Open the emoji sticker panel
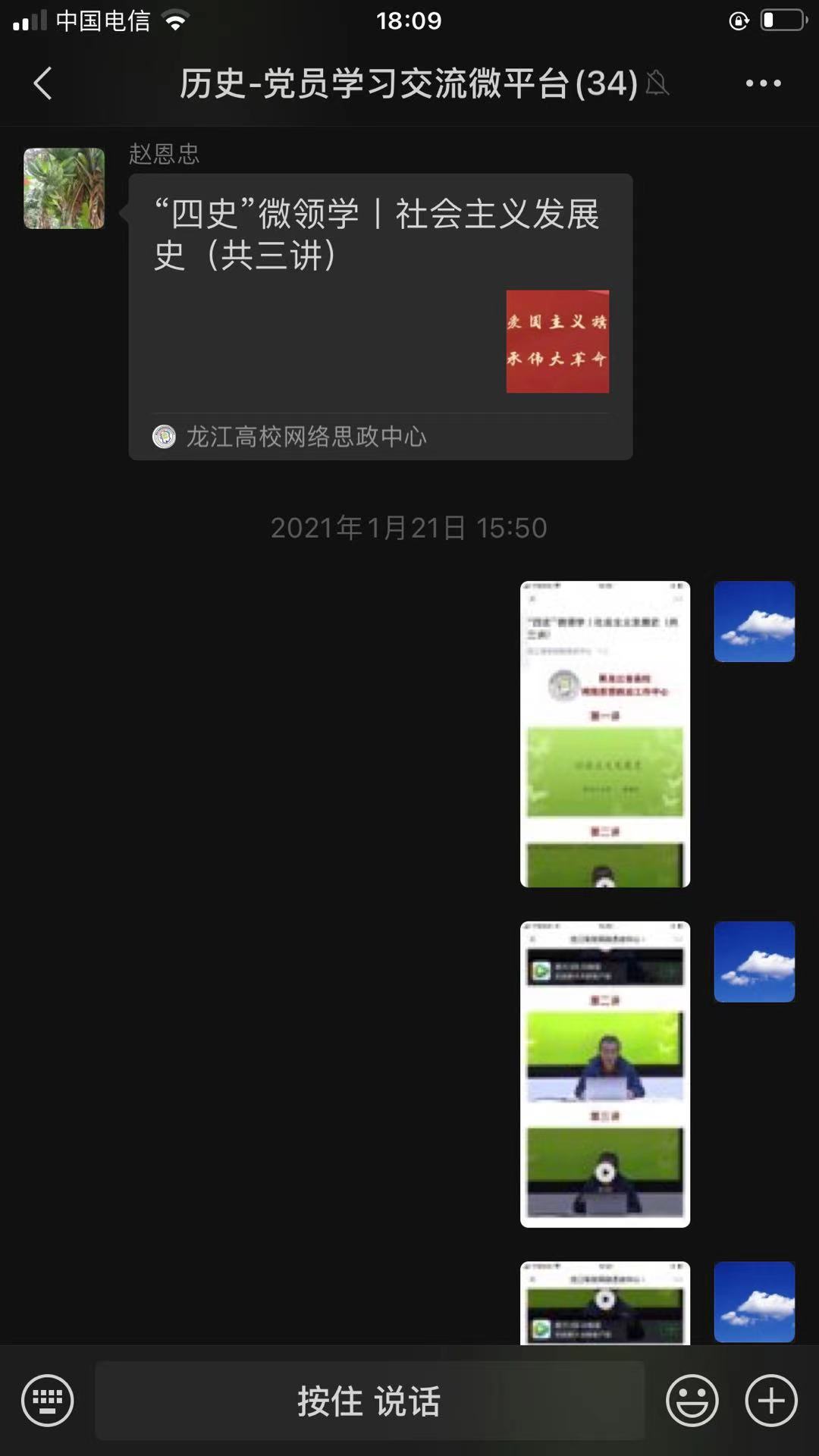The width and height of the screenshot is (819, 1456). tap(692, 1401)
